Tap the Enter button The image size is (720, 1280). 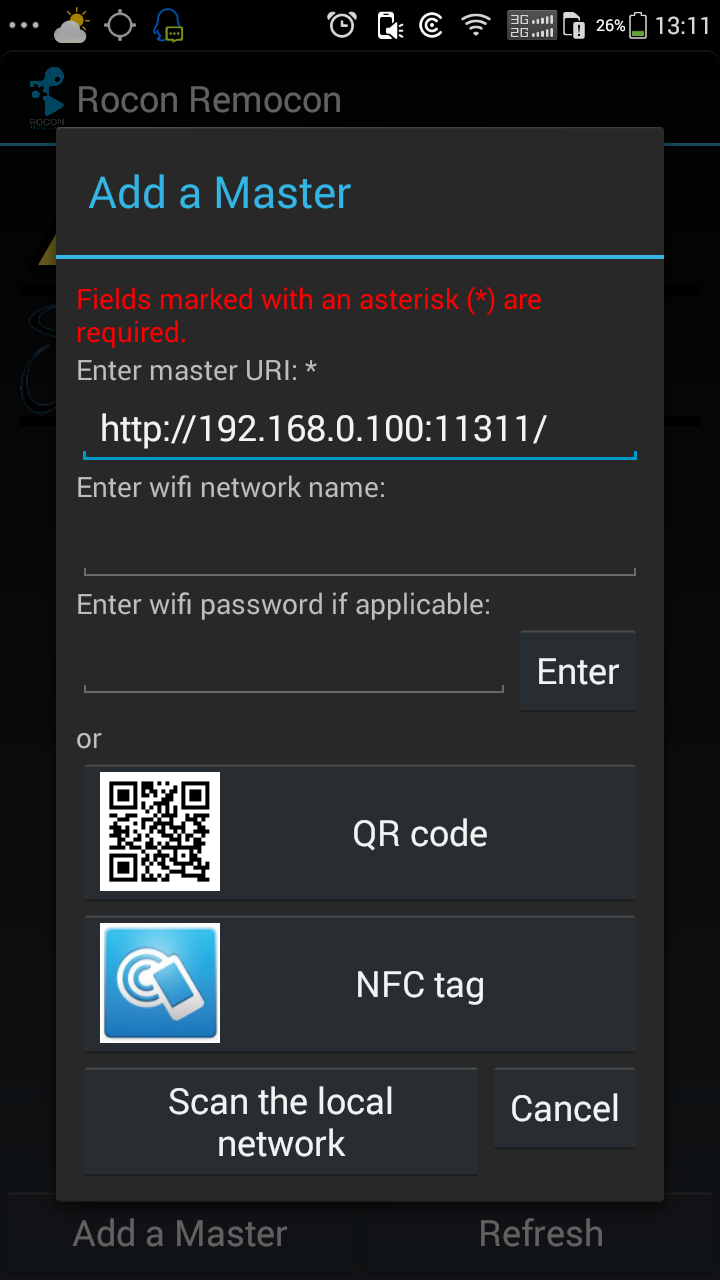tap(578, 671)
